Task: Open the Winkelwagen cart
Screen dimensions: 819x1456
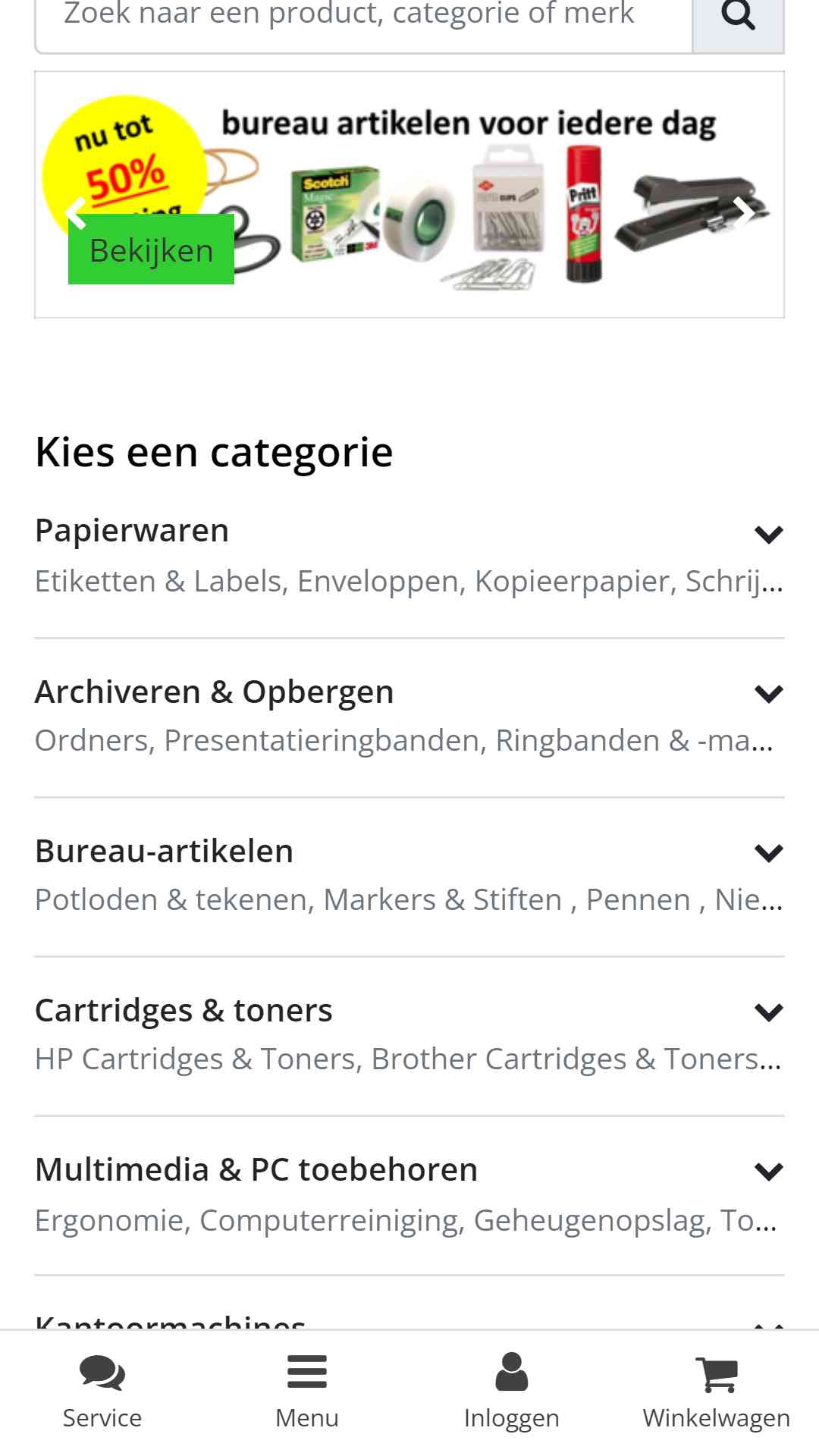Action: point(717,1392)
